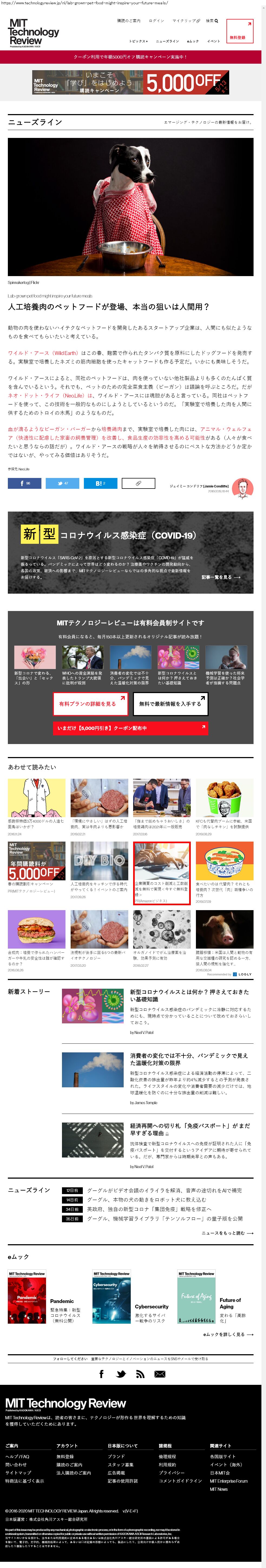Open the ログイン login link
The height and width of the screenshot is (1568, 266).
coord(157,21)
